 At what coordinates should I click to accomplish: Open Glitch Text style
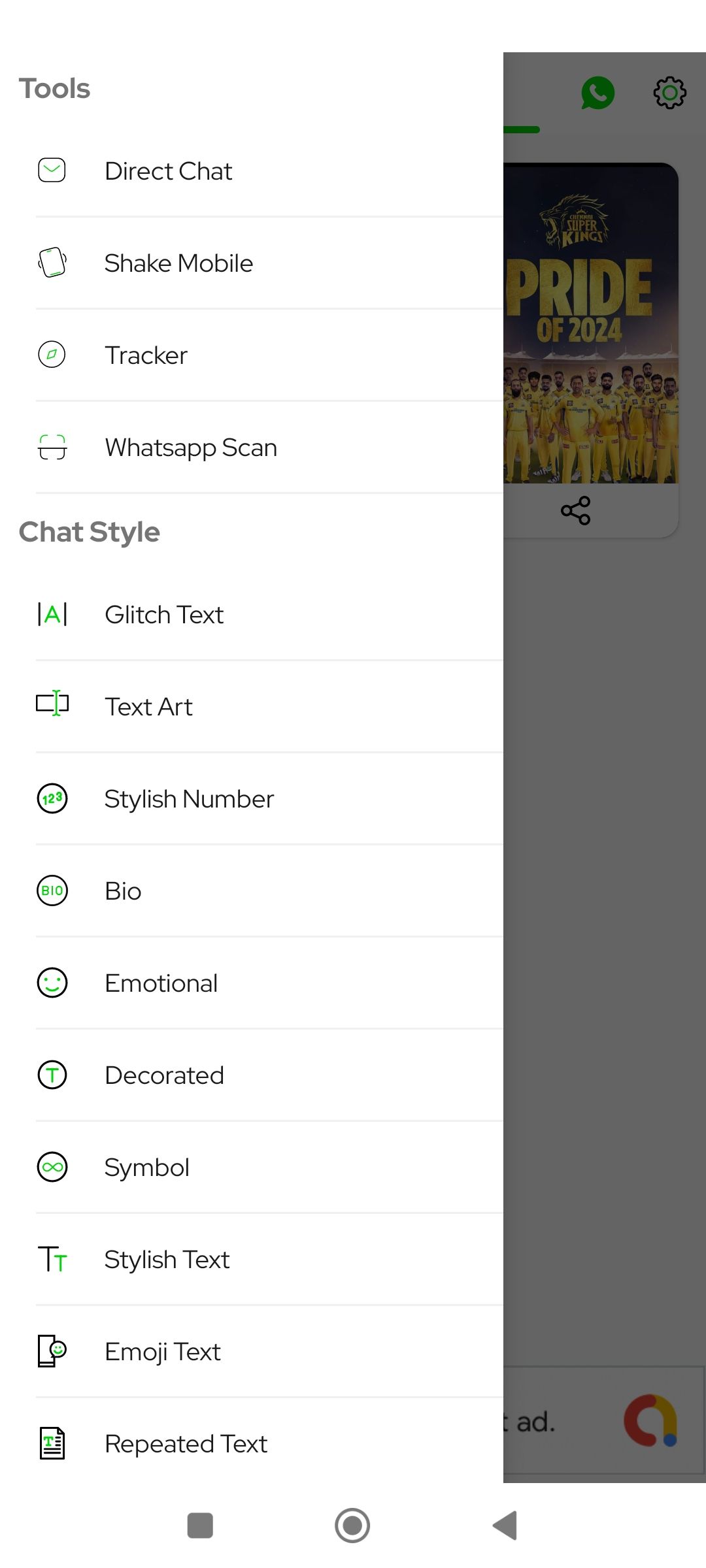tap(164, 615)
